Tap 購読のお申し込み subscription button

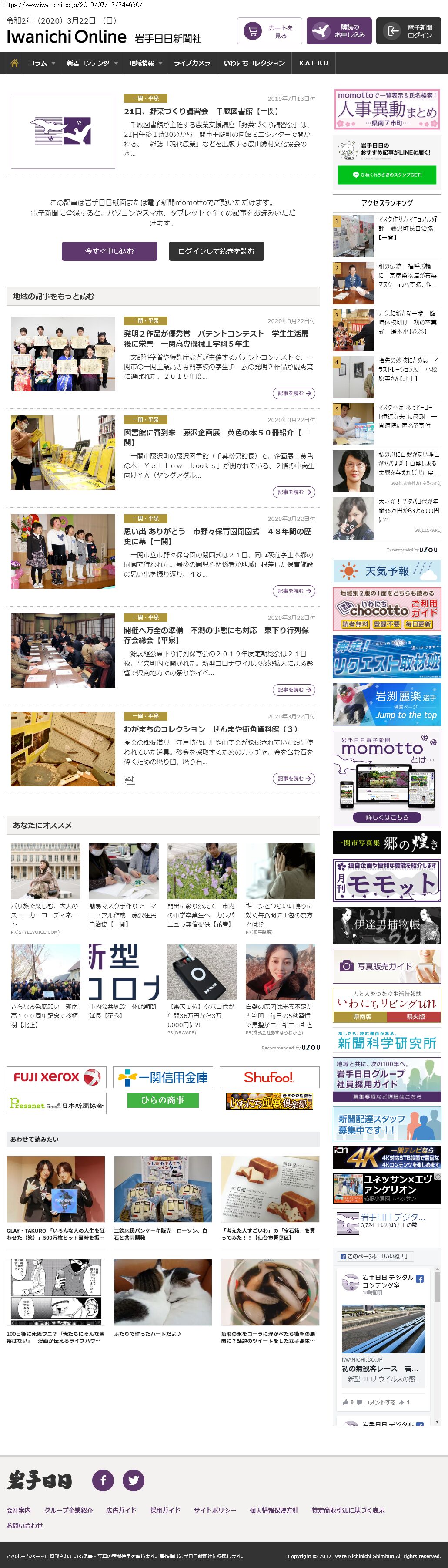click(339, 31)
